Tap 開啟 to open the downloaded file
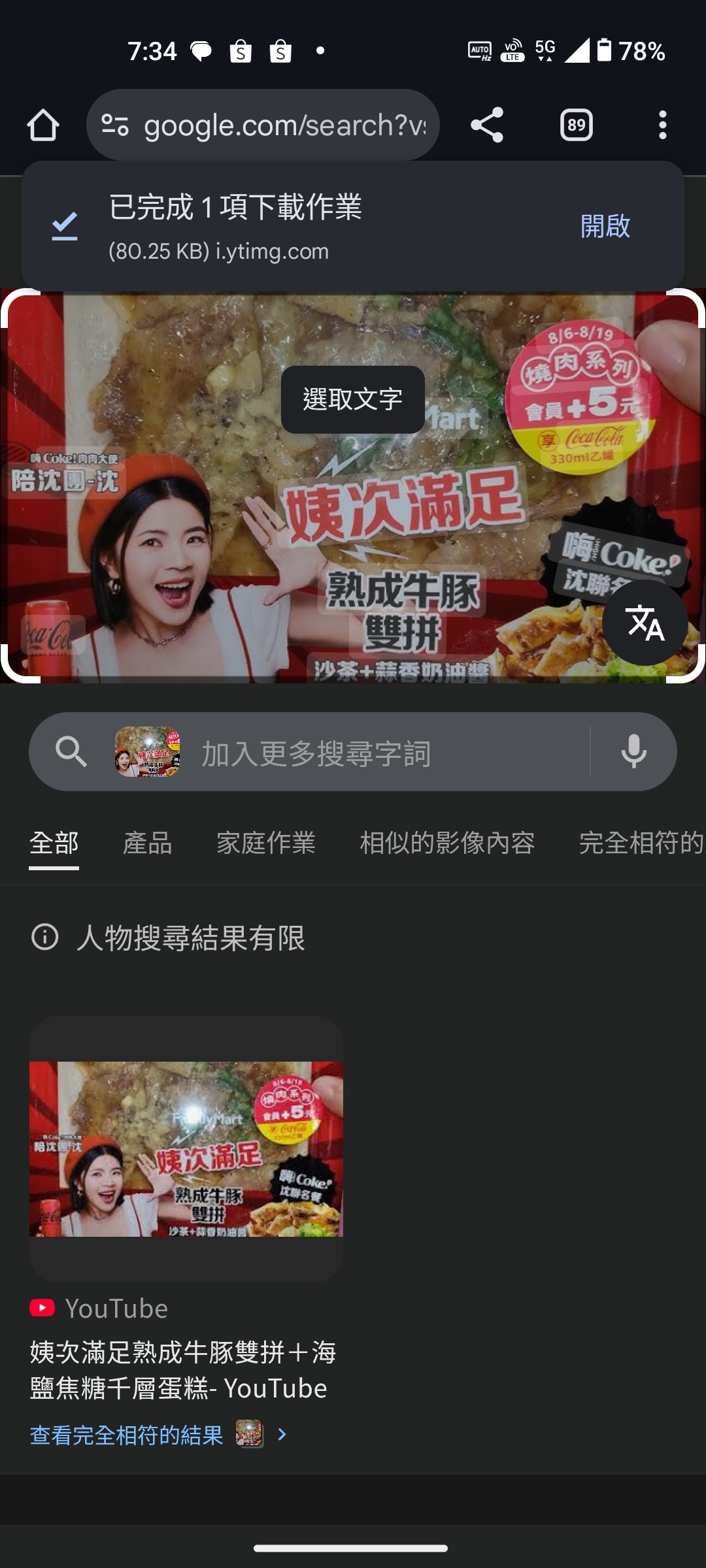This screenshot has height=1568, width=706. pyautogui.click(x=605, y=226)
